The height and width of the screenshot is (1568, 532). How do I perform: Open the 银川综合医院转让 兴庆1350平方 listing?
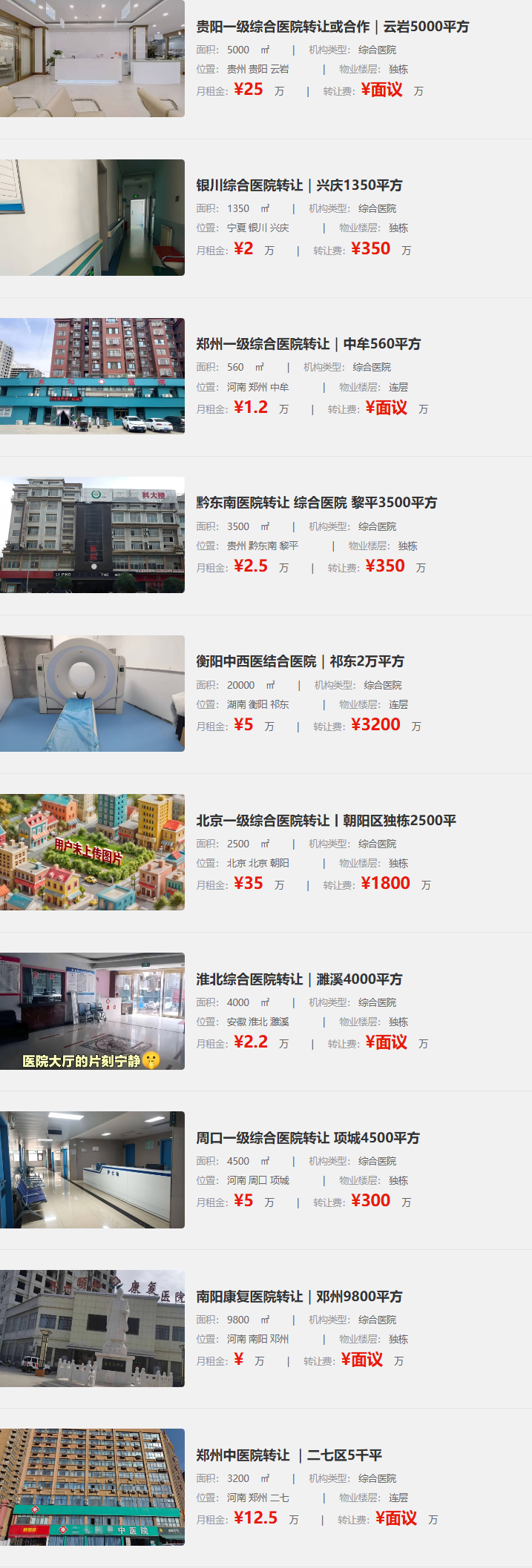point(299,185)
